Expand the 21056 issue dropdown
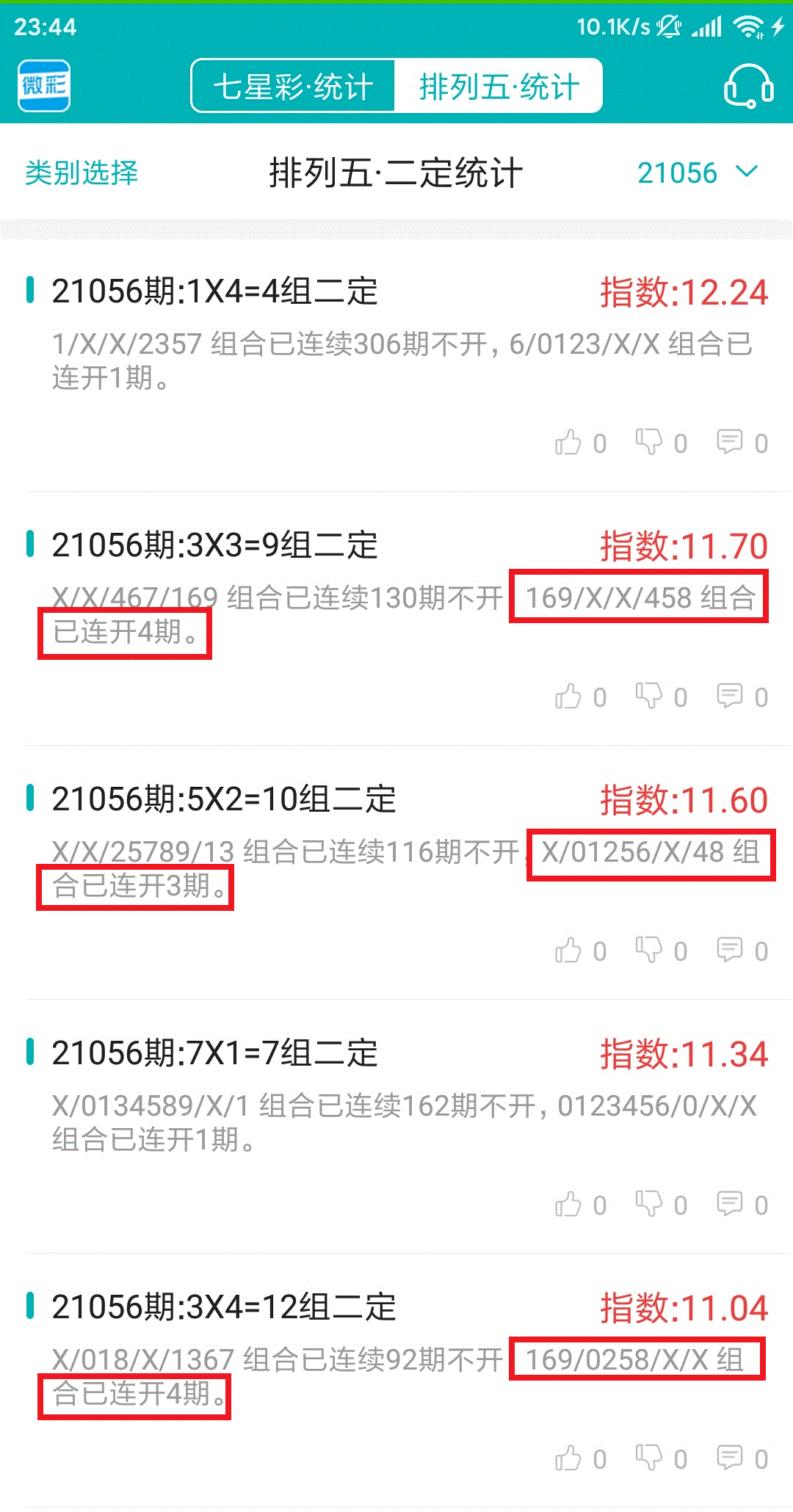Screen dimensions: 793x1512 point(697,173)
